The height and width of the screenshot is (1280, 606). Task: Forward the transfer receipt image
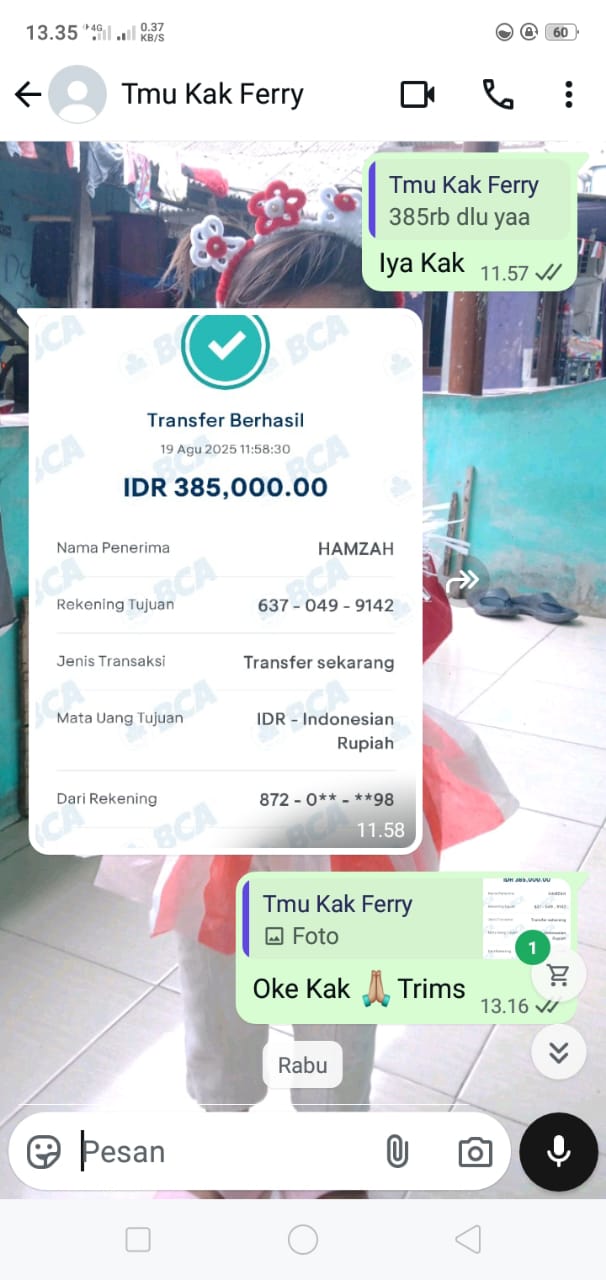(x=463, y=581)
